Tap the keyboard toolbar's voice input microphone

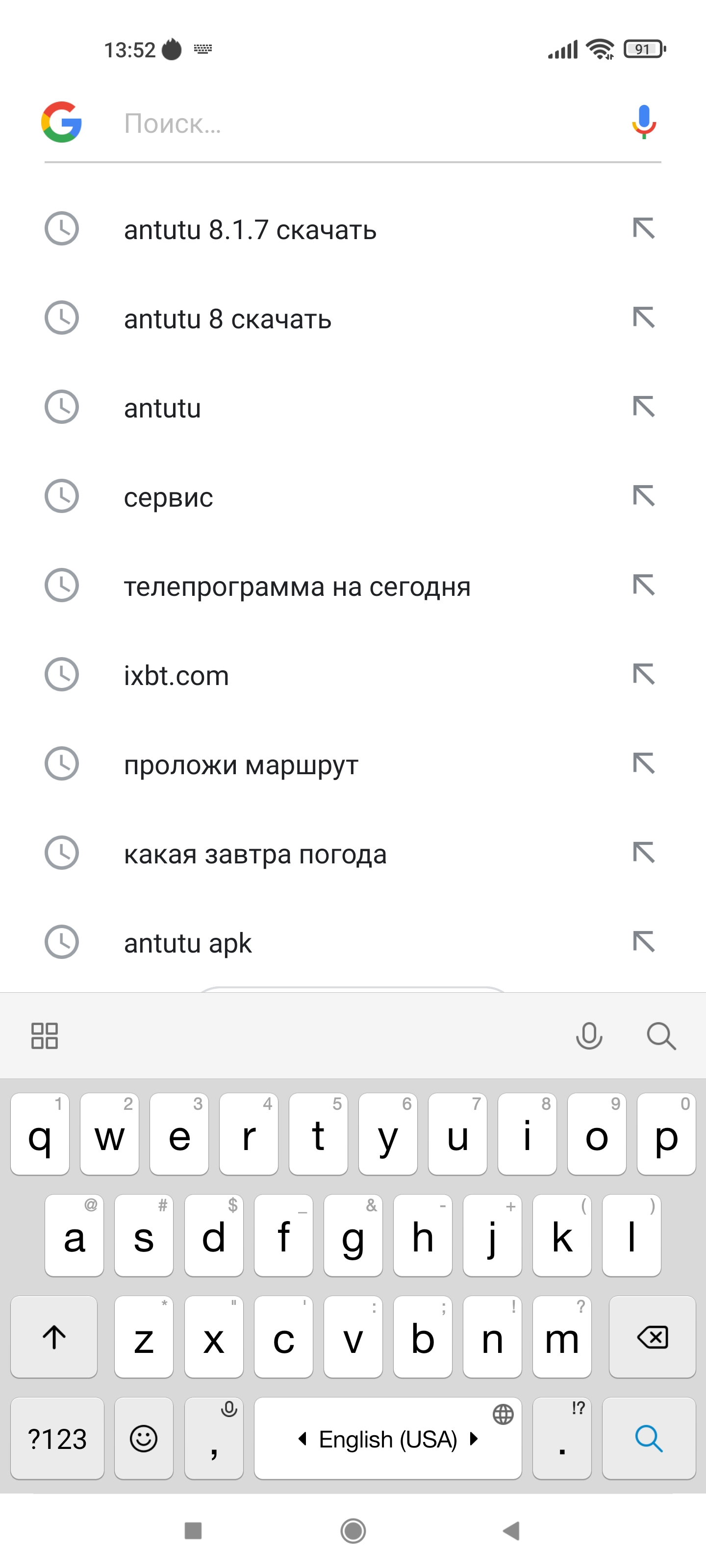pos(589,1035)
